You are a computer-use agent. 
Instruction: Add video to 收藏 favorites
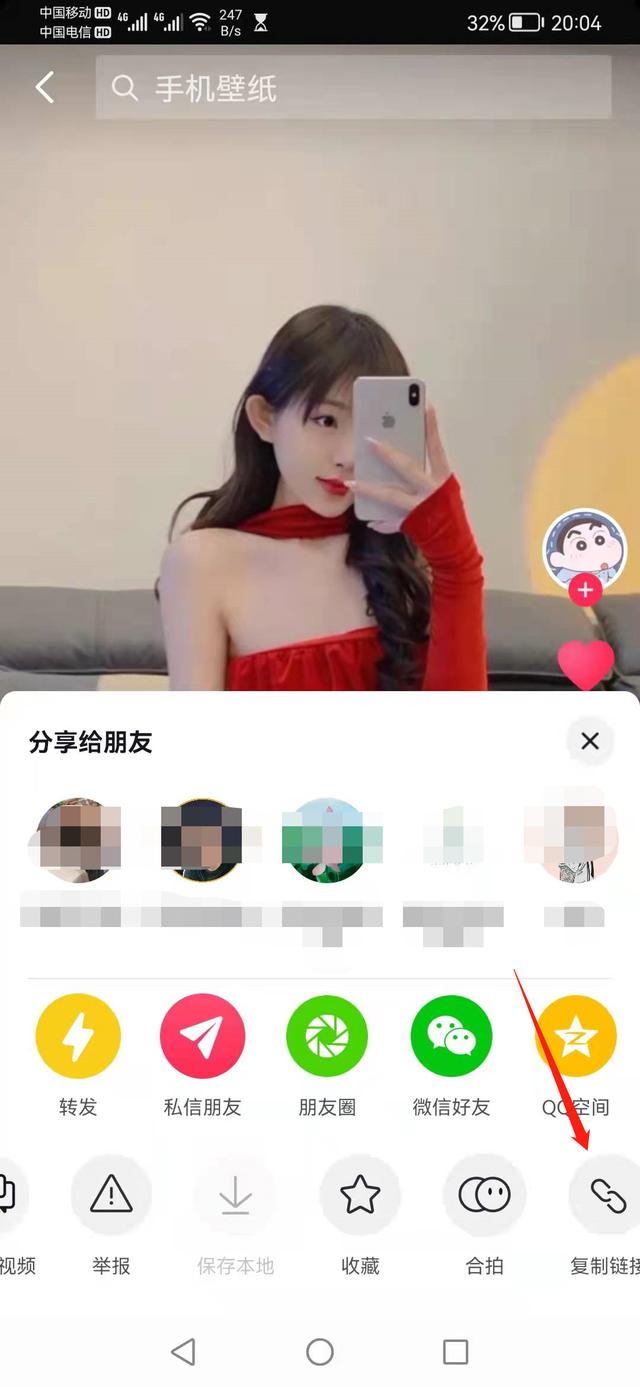pos(360,1194)
